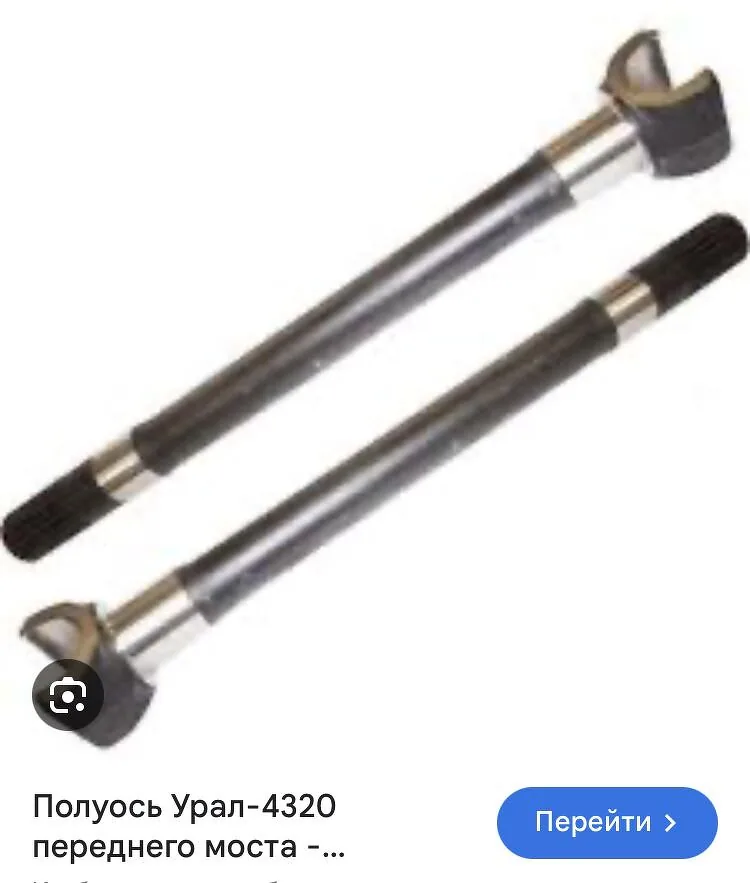The width and height of the screenshot is (750, 883).
Task: Open the Полуось Урал-4320 result title
Action: 189,827
